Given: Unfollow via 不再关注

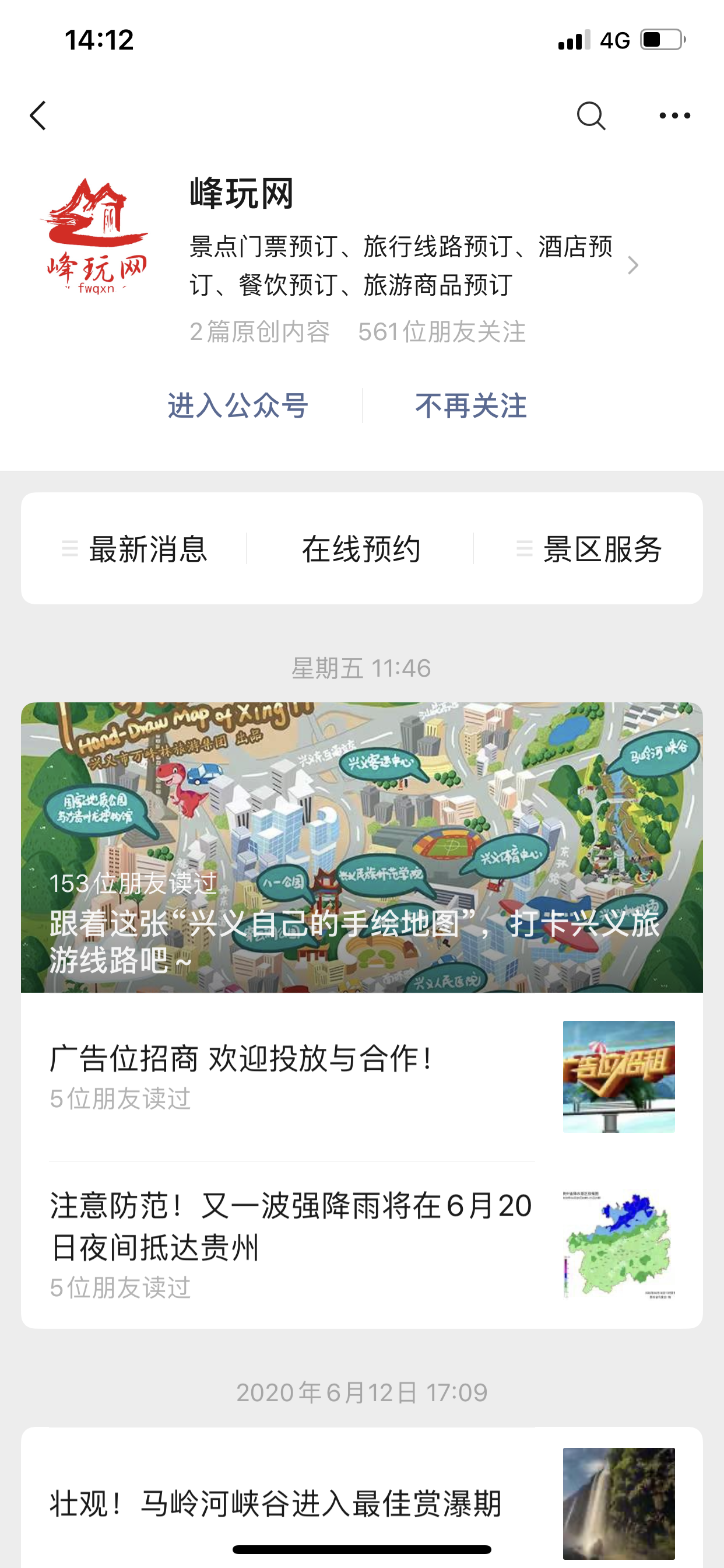Looking at the screenshot, I should [471, 405].
